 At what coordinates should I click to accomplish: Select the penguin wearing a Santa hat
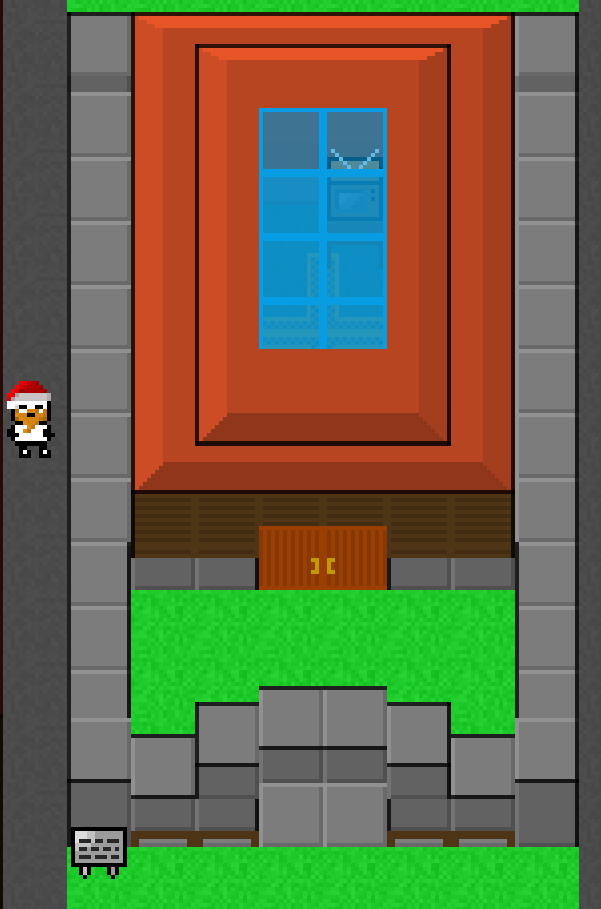[x=30, y=420]
